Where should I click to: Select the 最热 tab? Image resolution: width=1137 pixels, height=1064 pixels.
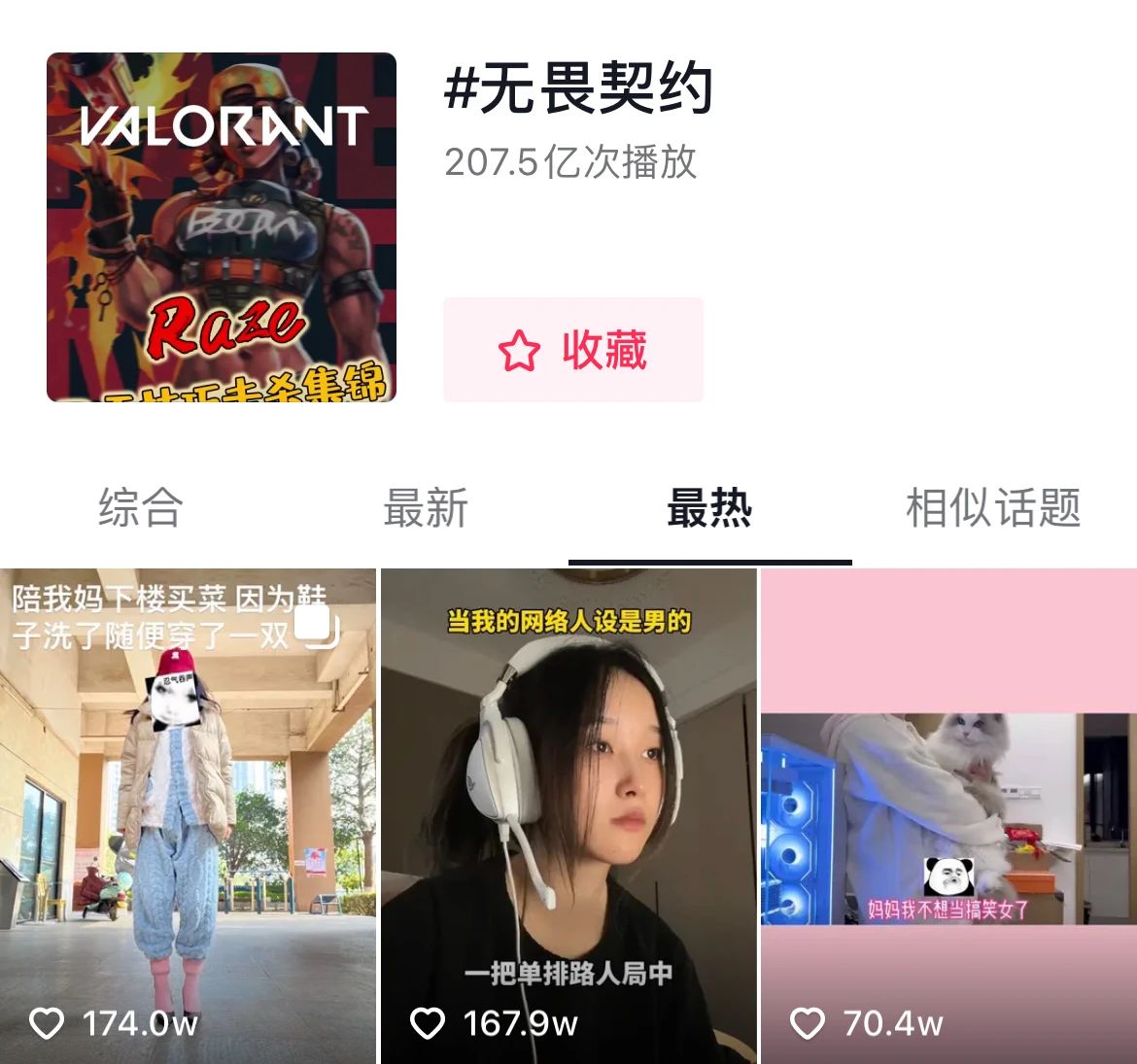tap(709, 508)
